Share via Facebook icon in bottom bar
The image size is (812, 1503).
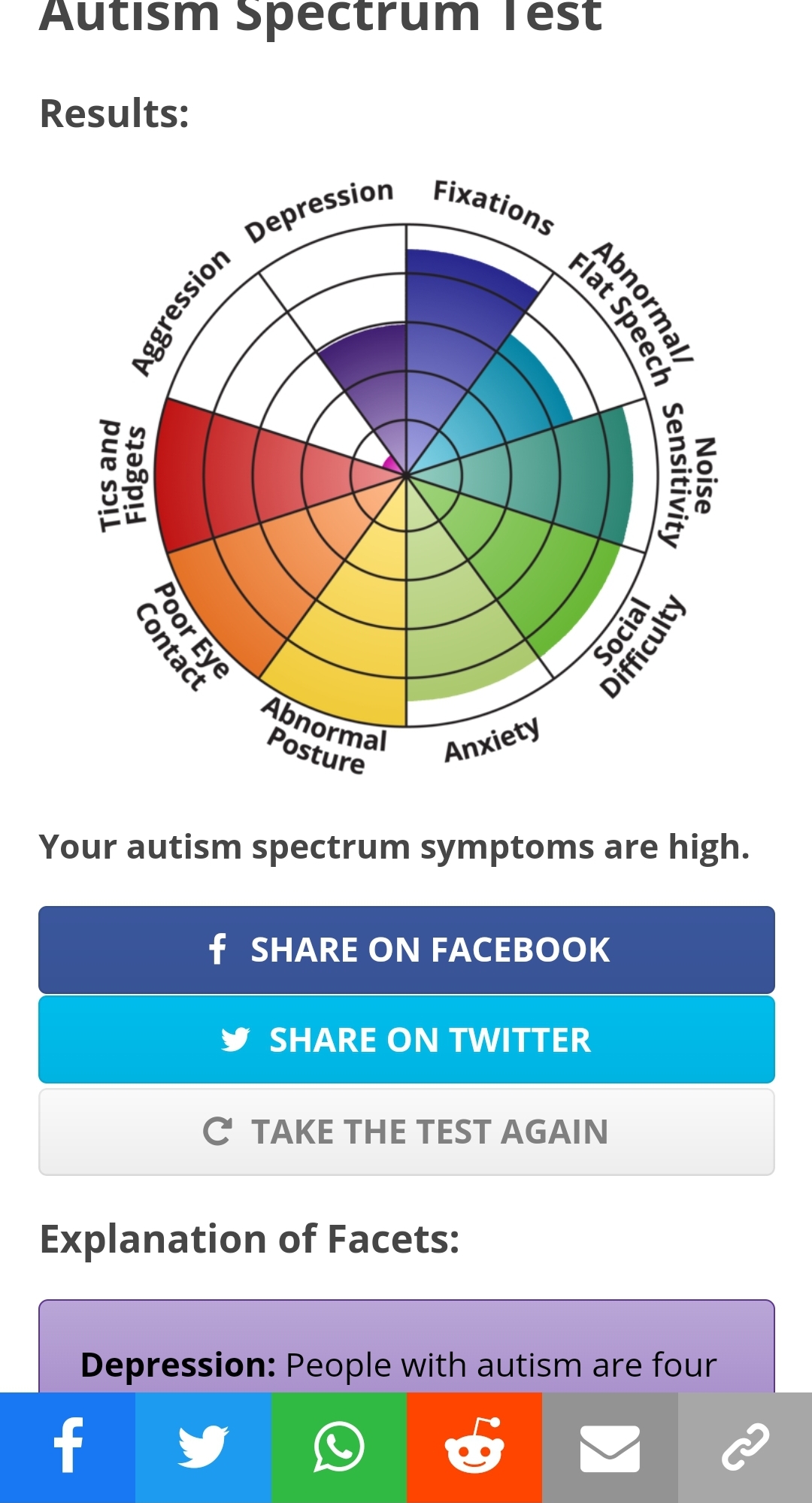tap(68, 1447)
